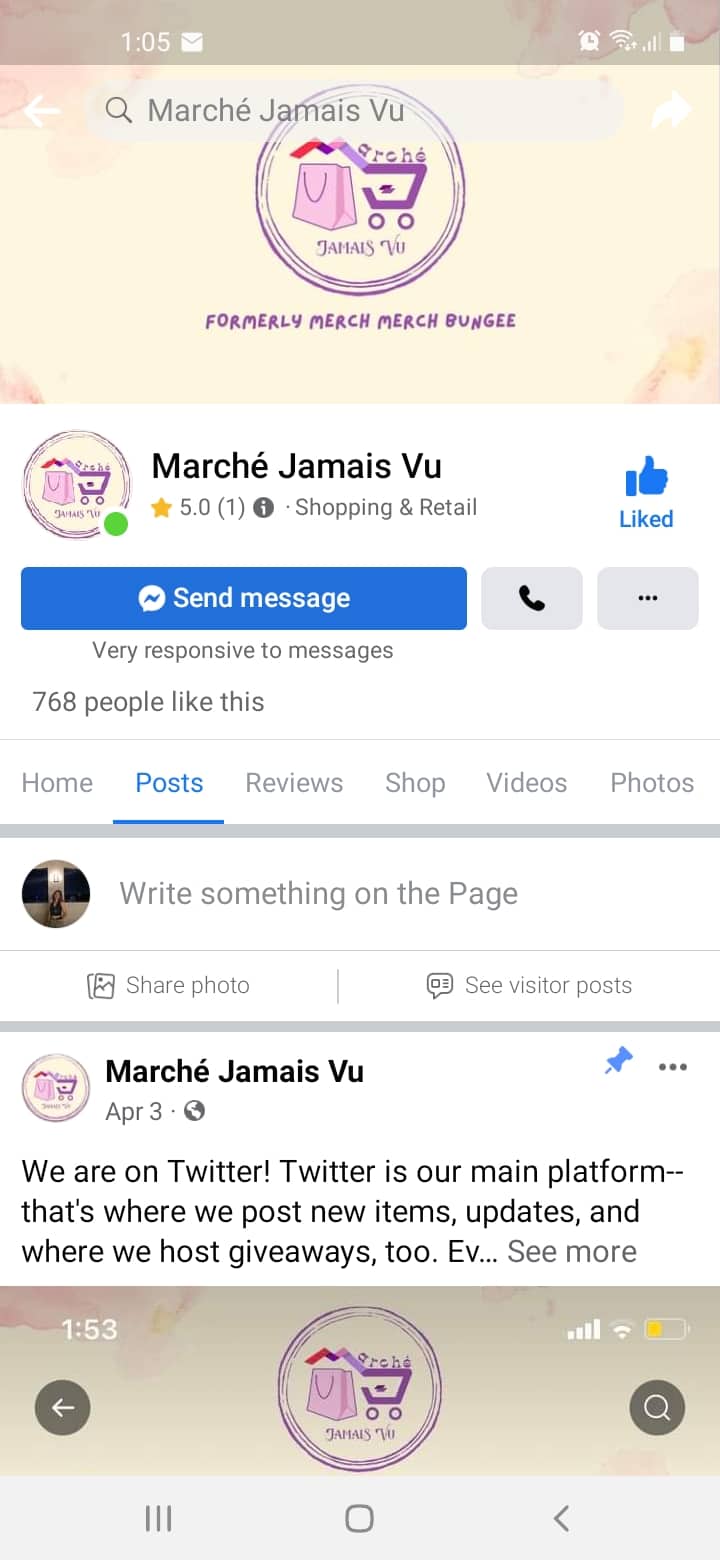The width and height of the screenshot is (720, 1560).
Task: Tap the system home button
Action: 359,1518
